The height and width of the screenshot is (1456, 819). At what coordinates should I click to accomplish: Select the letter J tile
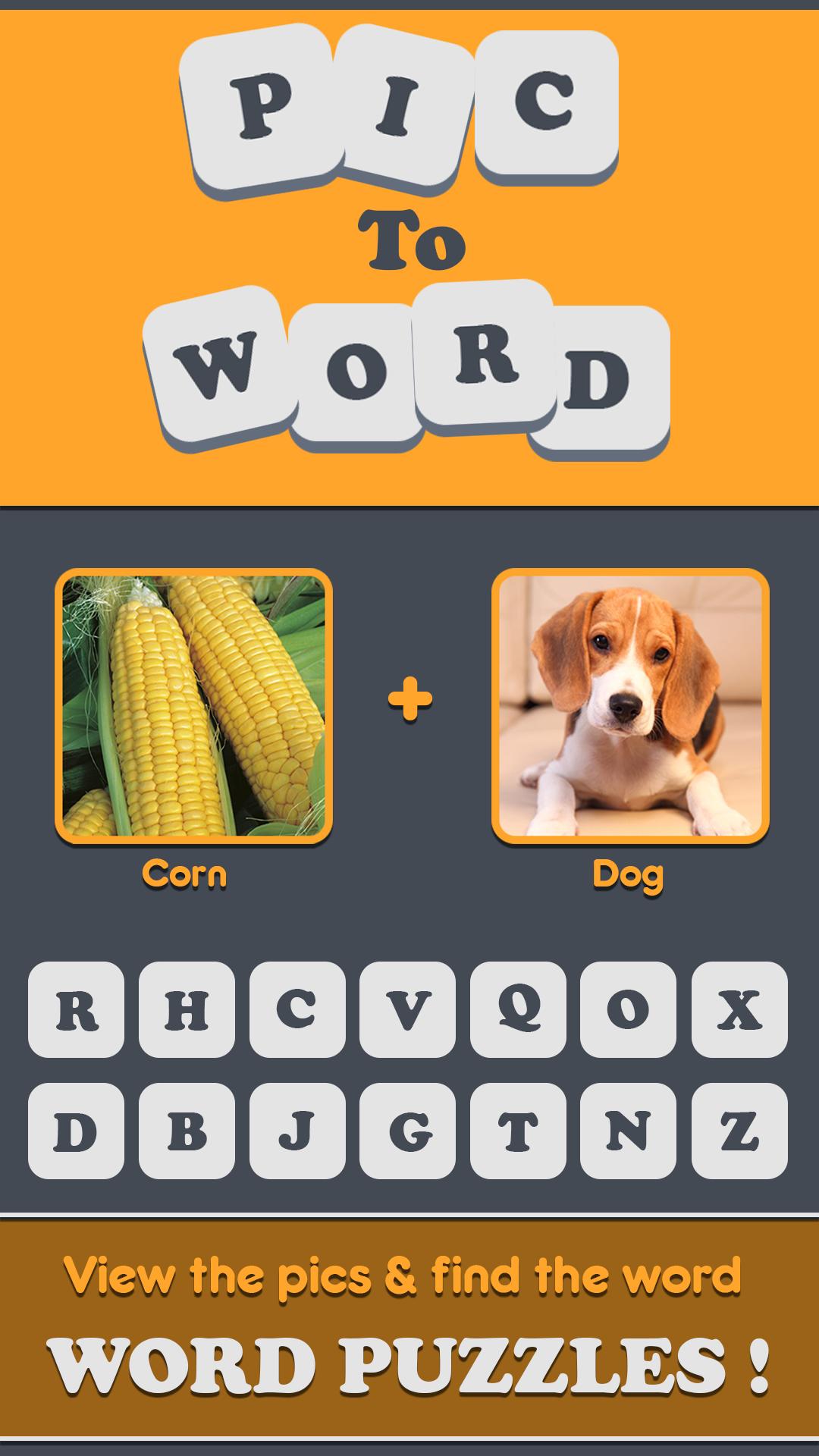[x=297, y=1130]
